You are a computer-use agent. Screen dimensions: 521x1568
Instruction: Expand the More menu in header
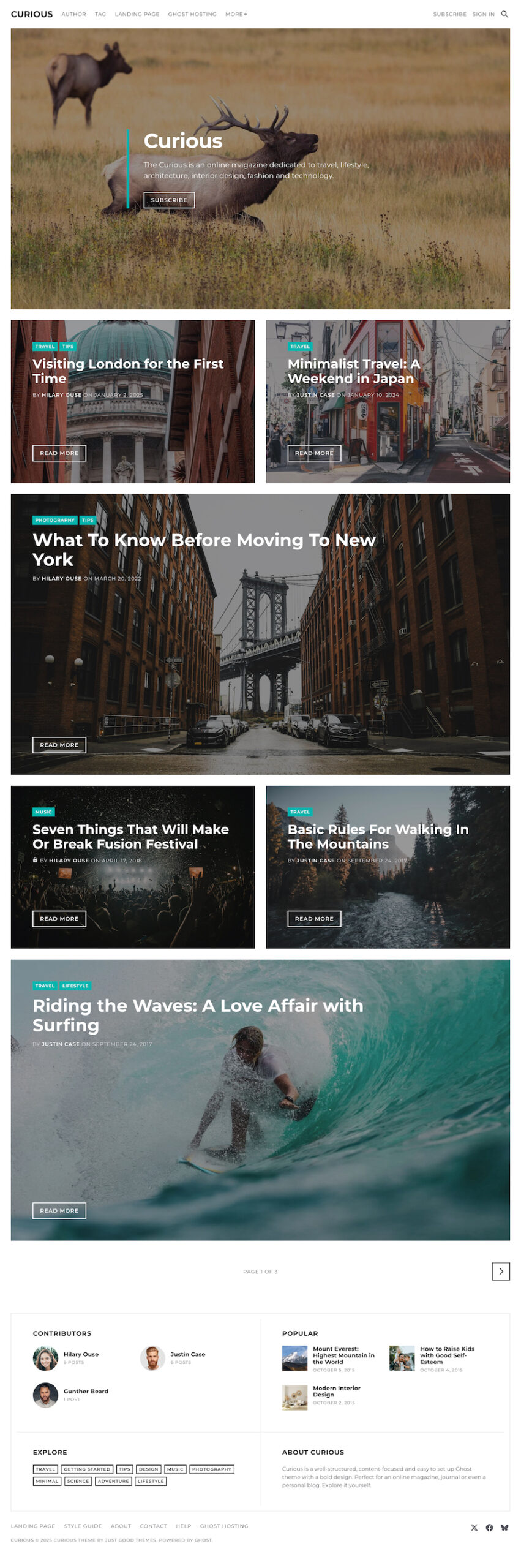coord(236,14)
